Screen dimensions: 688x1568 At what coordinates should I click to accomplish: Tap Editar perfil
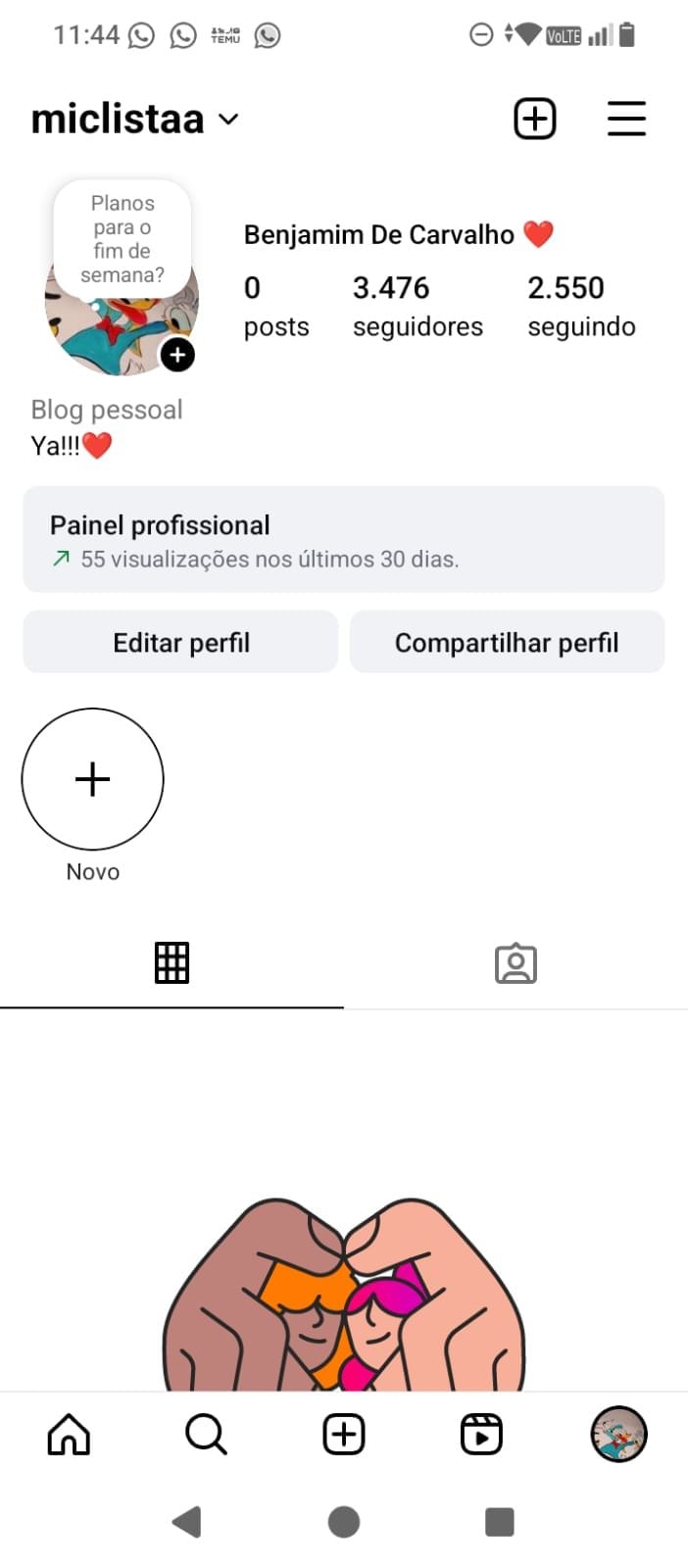(x=180, y=642)
